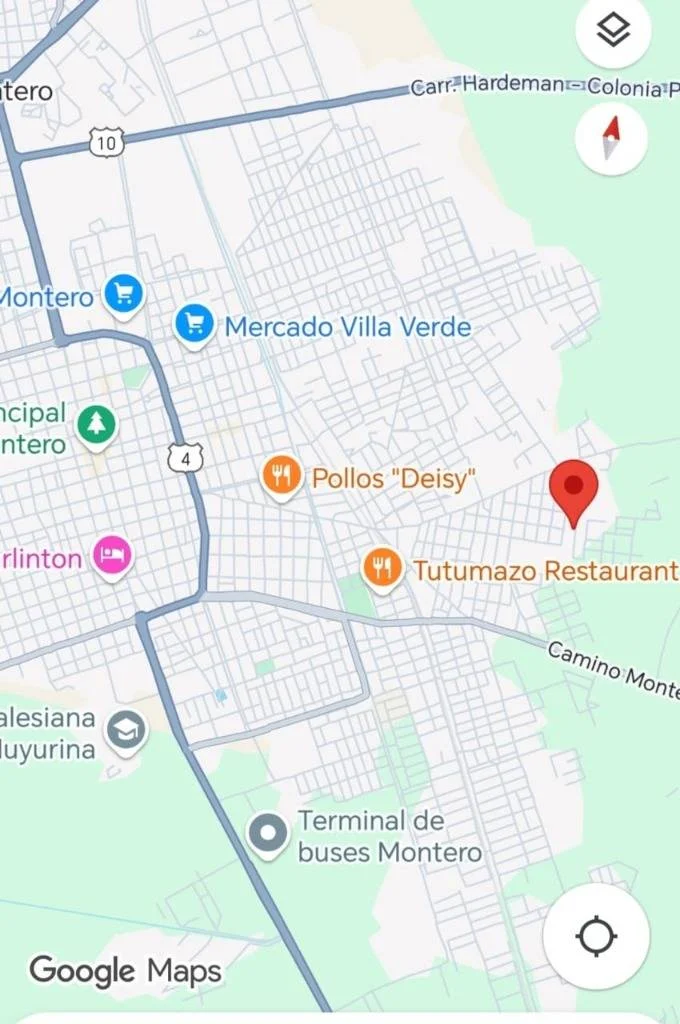Open Mercado Villa Verde place marker
Screen dimensions: 680x1024
point(195,325)
